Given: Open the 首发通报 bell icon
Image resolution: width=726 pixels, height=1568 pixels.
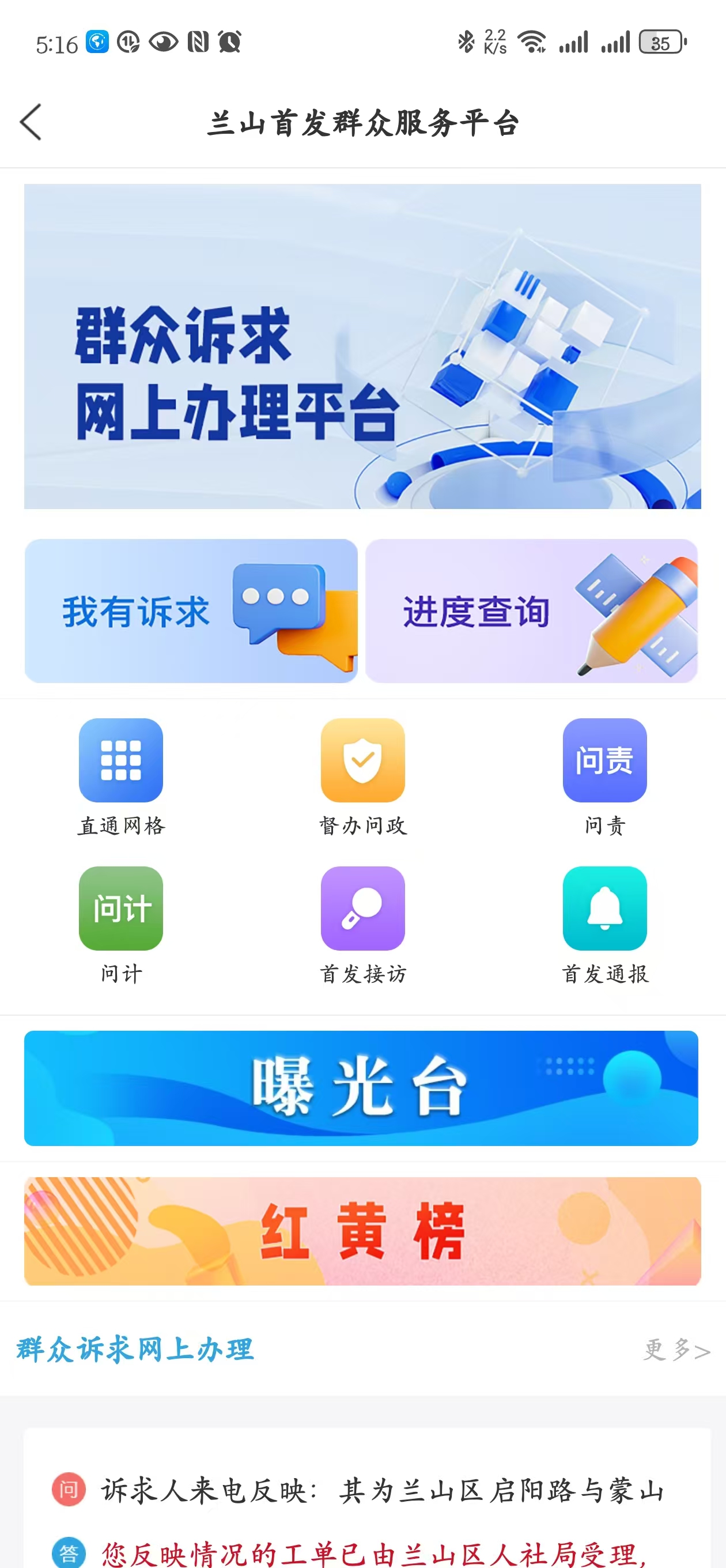Looking at the screenshot, I should pyautogui.click(x=604, y=908).
